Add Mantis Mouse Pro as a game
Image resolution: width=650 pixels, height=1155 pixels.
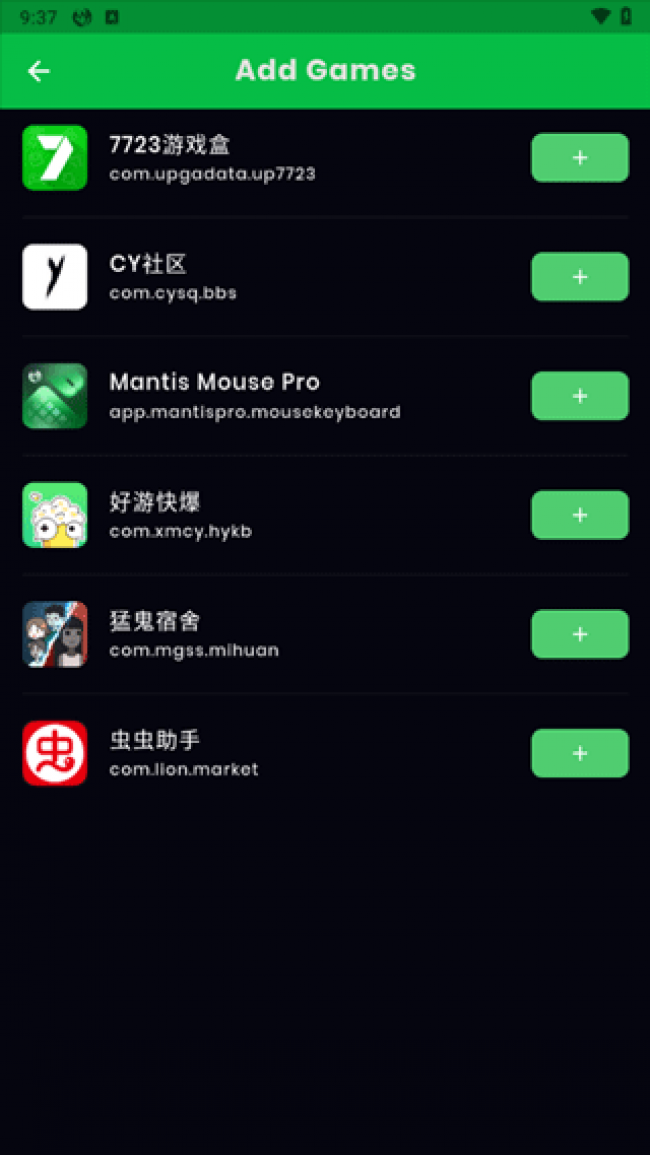pyautogui.click(x=579, y=396)
